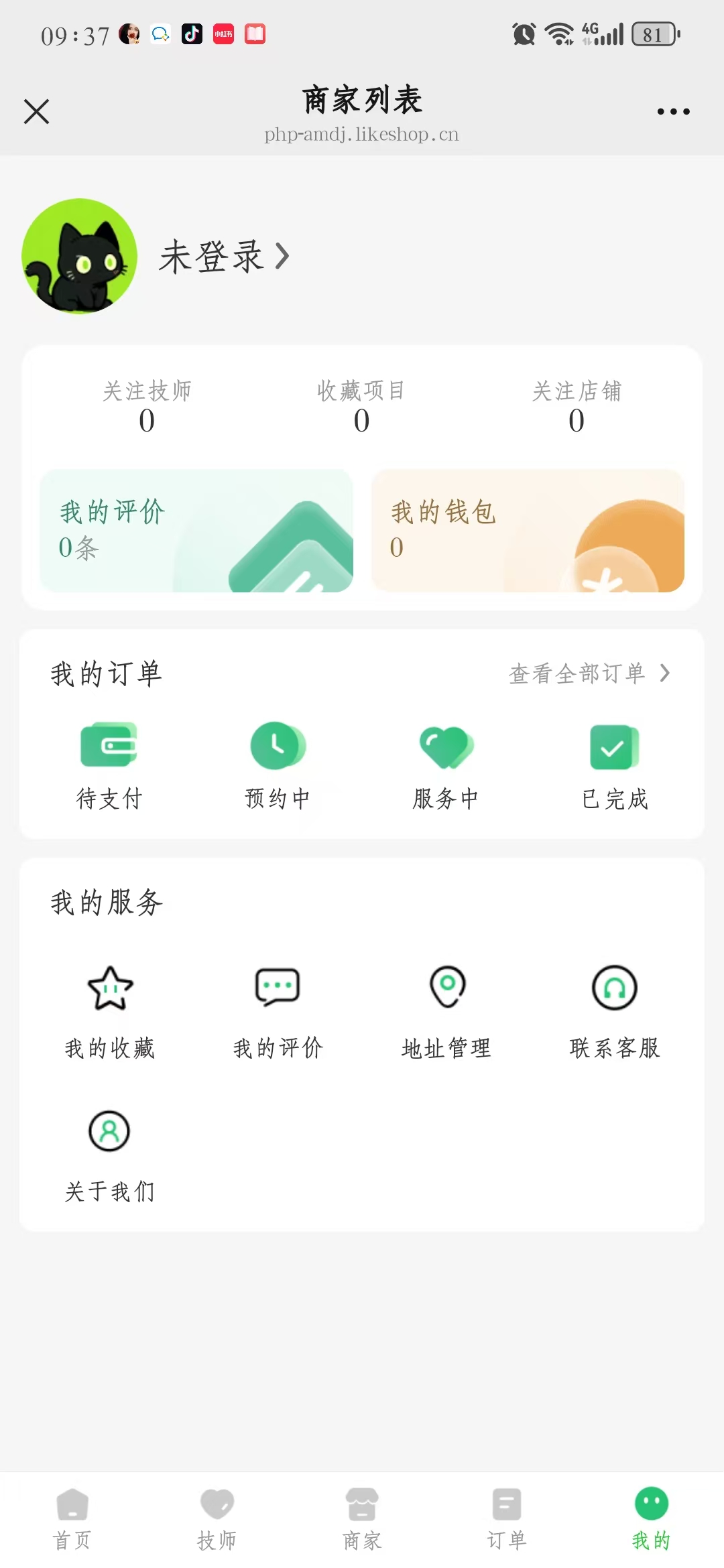Screen dimensions: 724x1568
Task: Switch to the 订单 tab
Action: [x=507, y=1520]
